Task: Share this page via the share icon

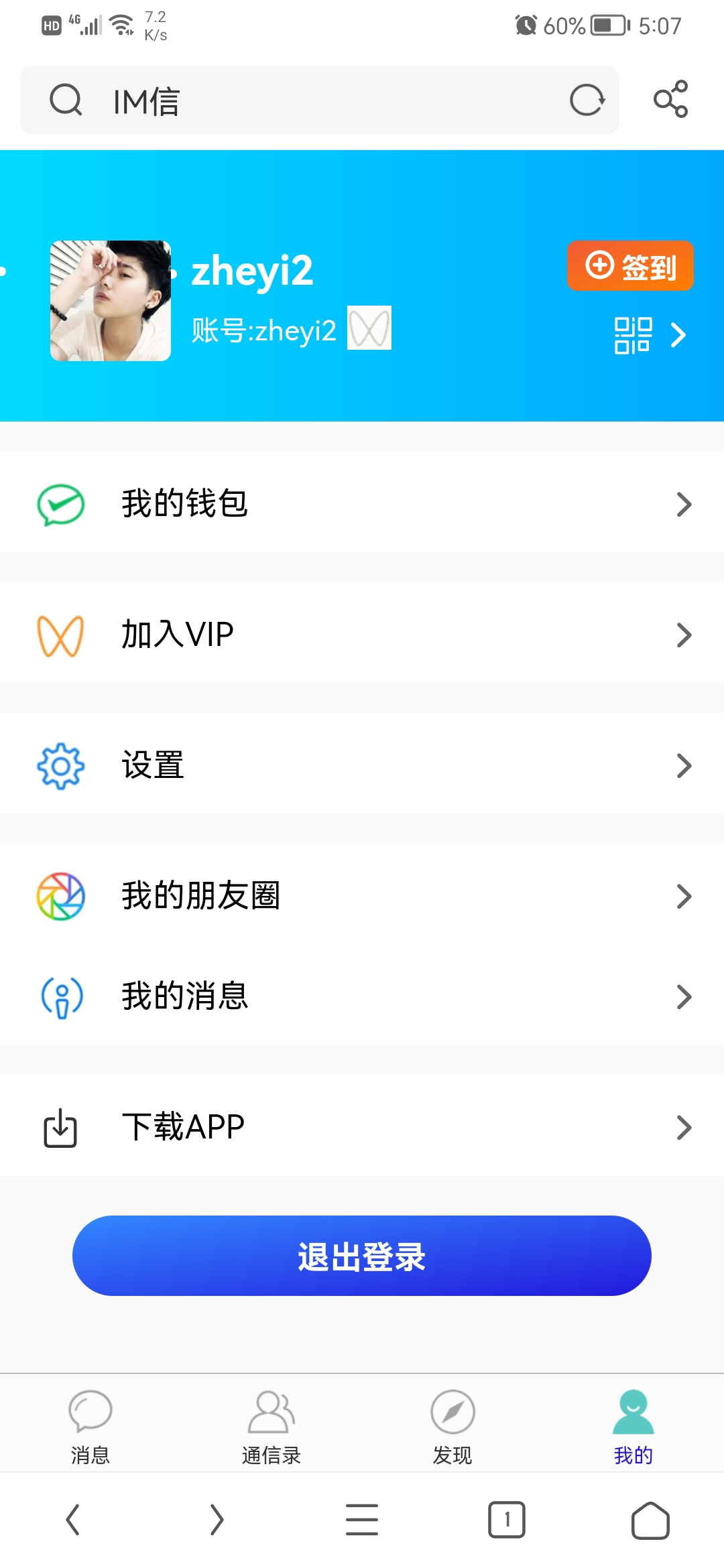Action: [x=670, y=99]
